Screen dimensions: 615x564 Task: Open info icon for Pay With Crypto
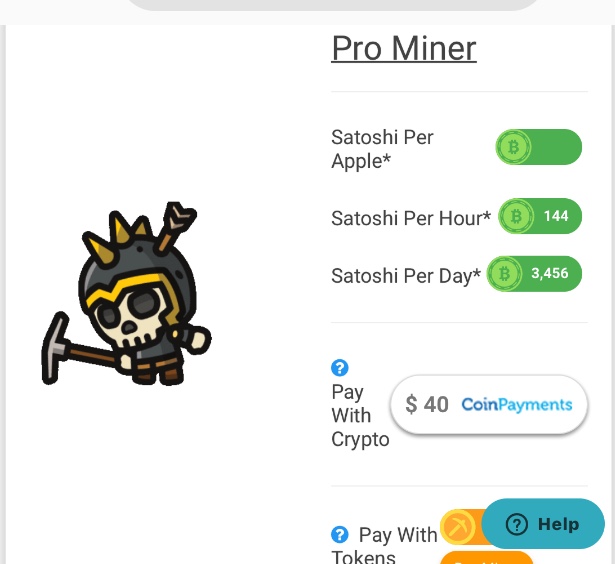tap(340, 368)
